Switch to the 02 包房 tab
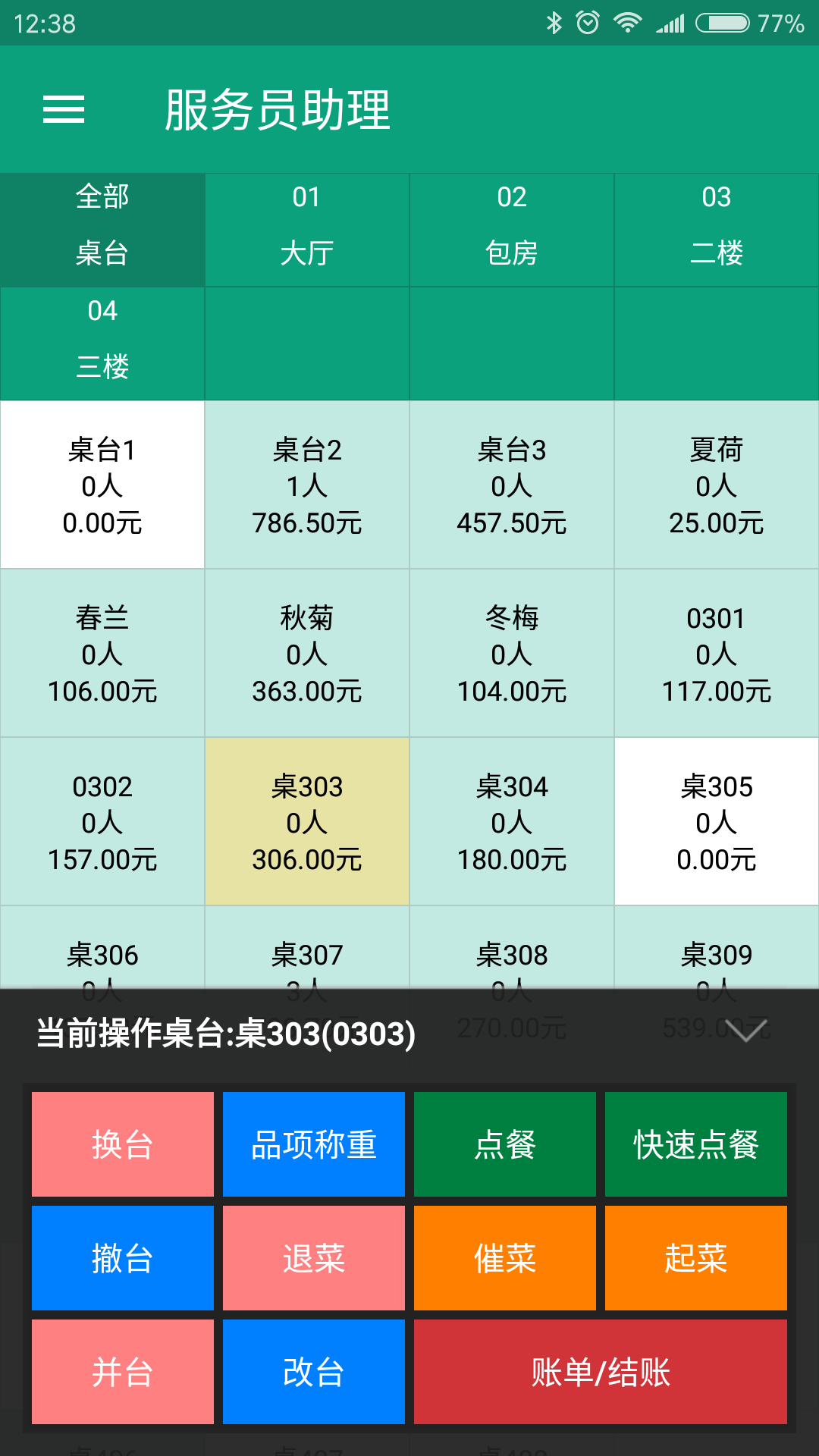This screenshot has width=819, height=1456. [512, 230]
